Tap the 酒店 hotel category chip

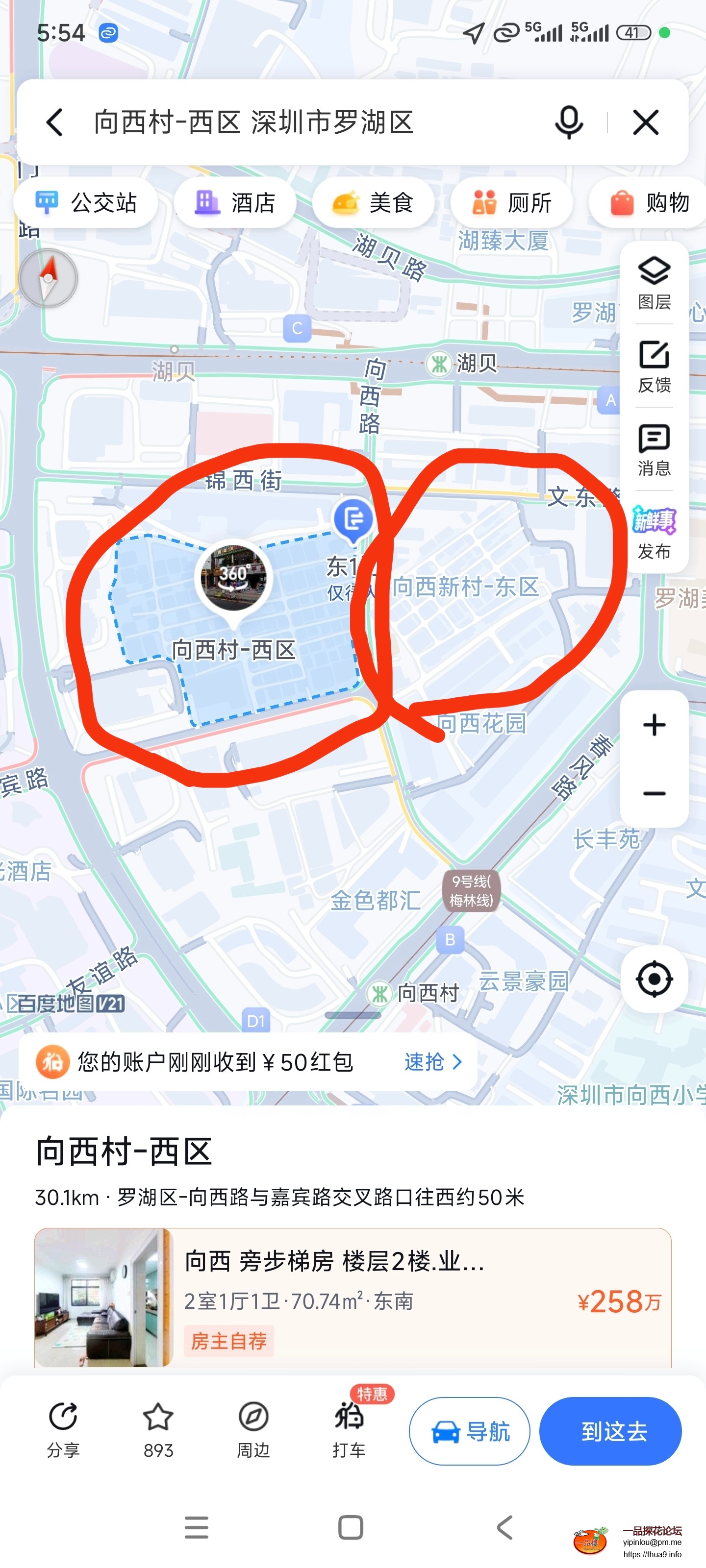point(236,202)
